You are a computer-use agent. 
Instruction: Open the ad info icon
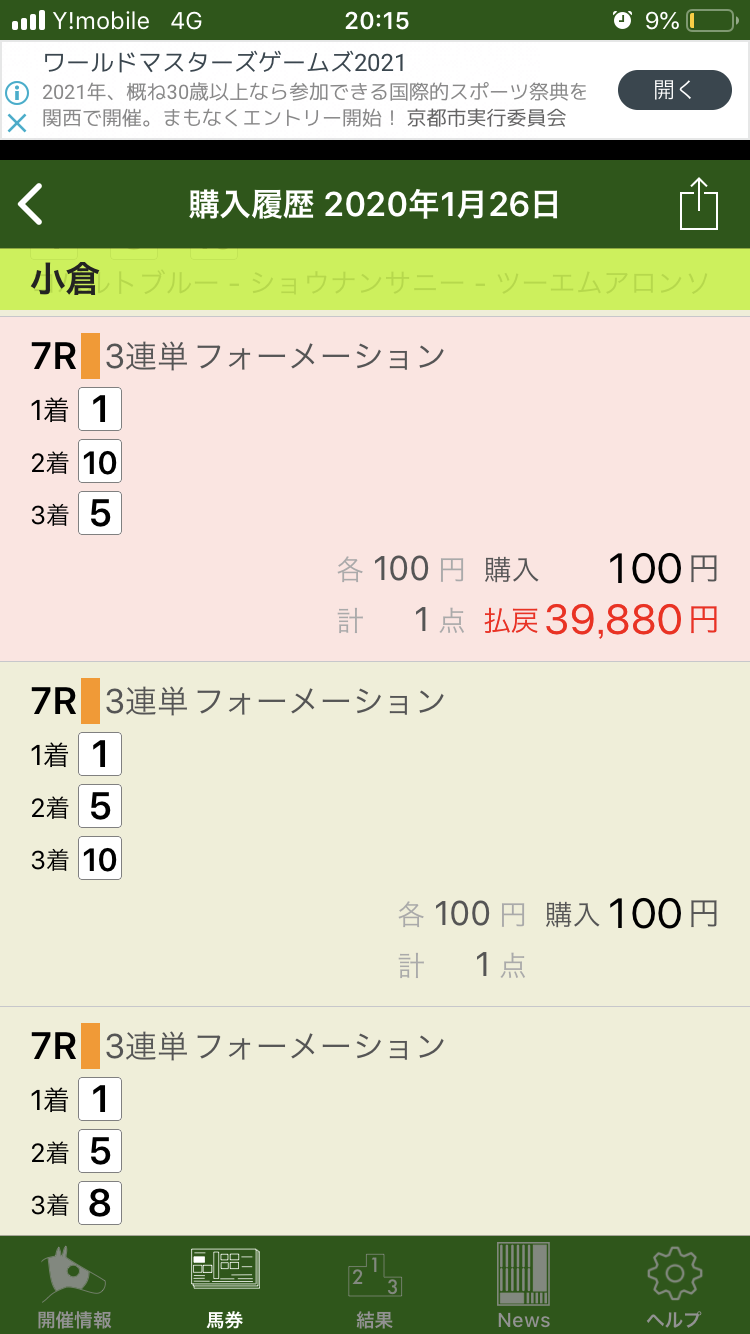(x=17, y=93)
